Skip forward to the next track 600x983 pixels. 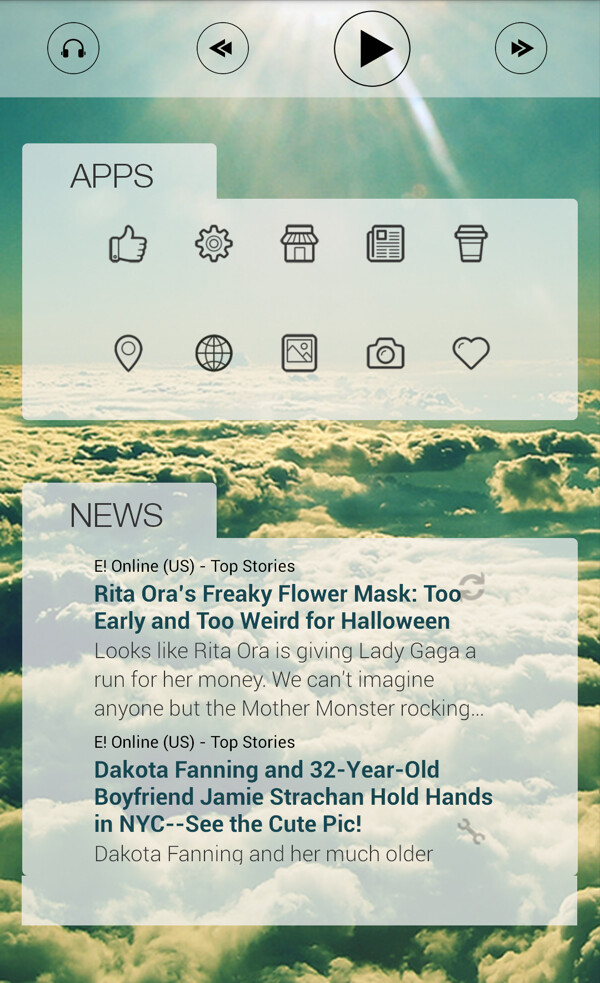(521, 48)
